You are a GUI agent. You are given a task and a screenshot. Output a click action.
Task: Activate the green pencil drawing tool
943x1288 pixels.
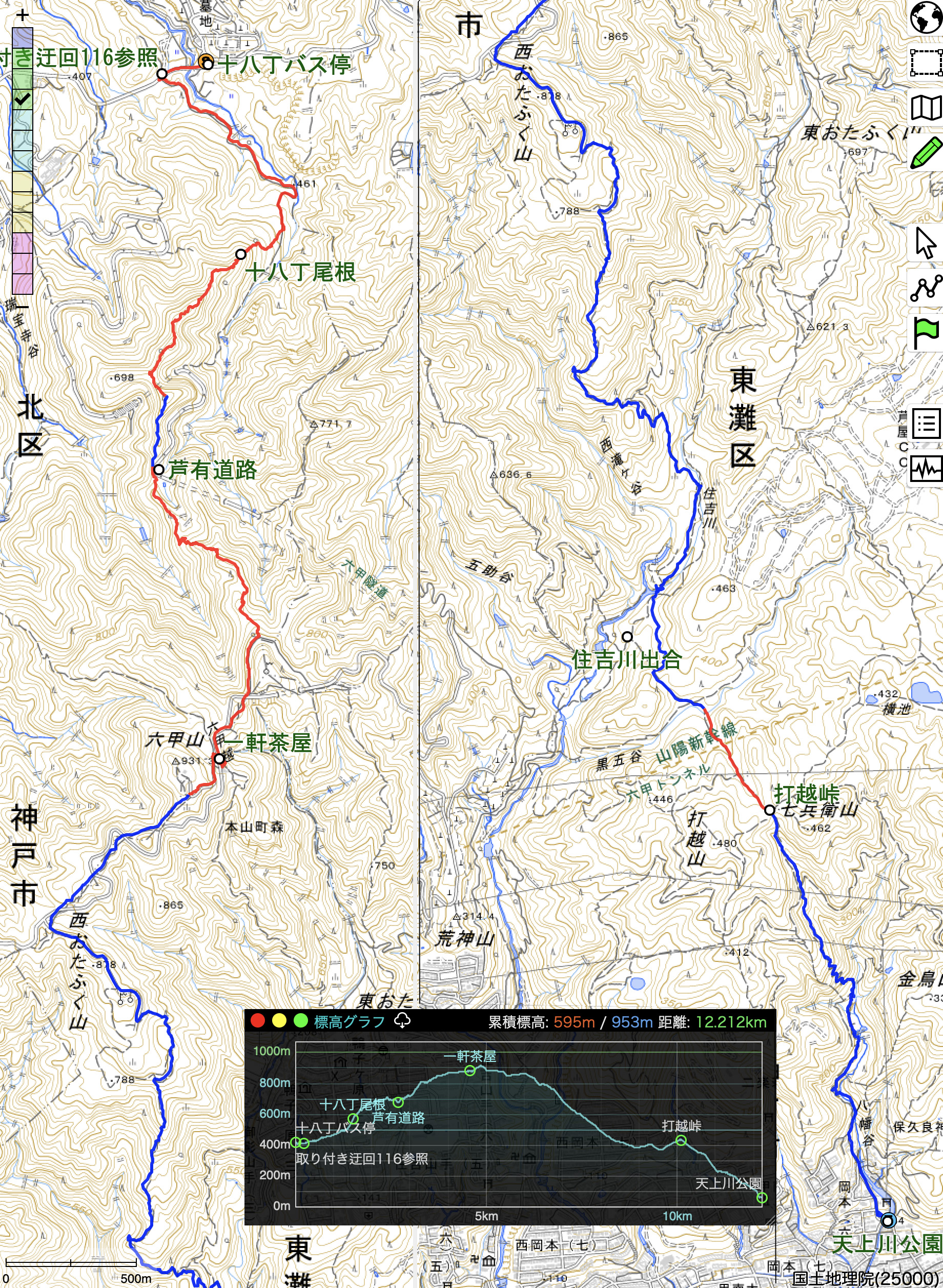pyautogui.click(x=925, y=152)
